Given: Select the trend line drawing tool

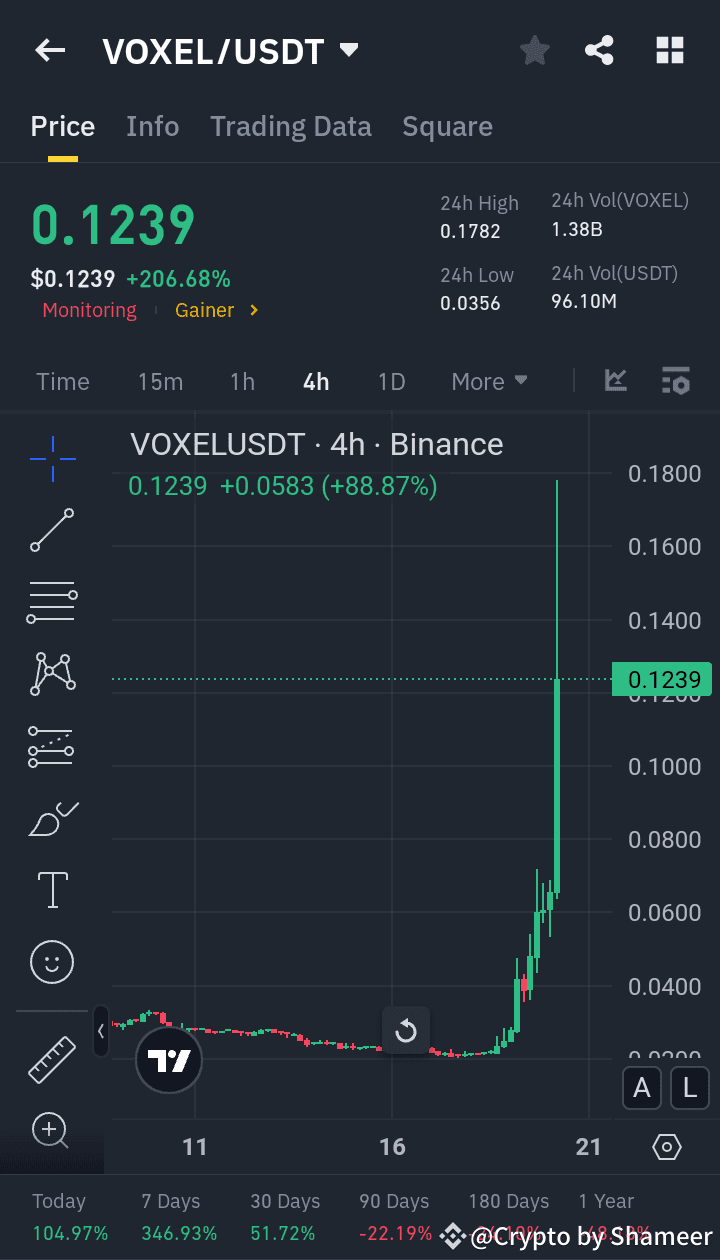Looking at the screenshot, I should (x=51, y=531).
